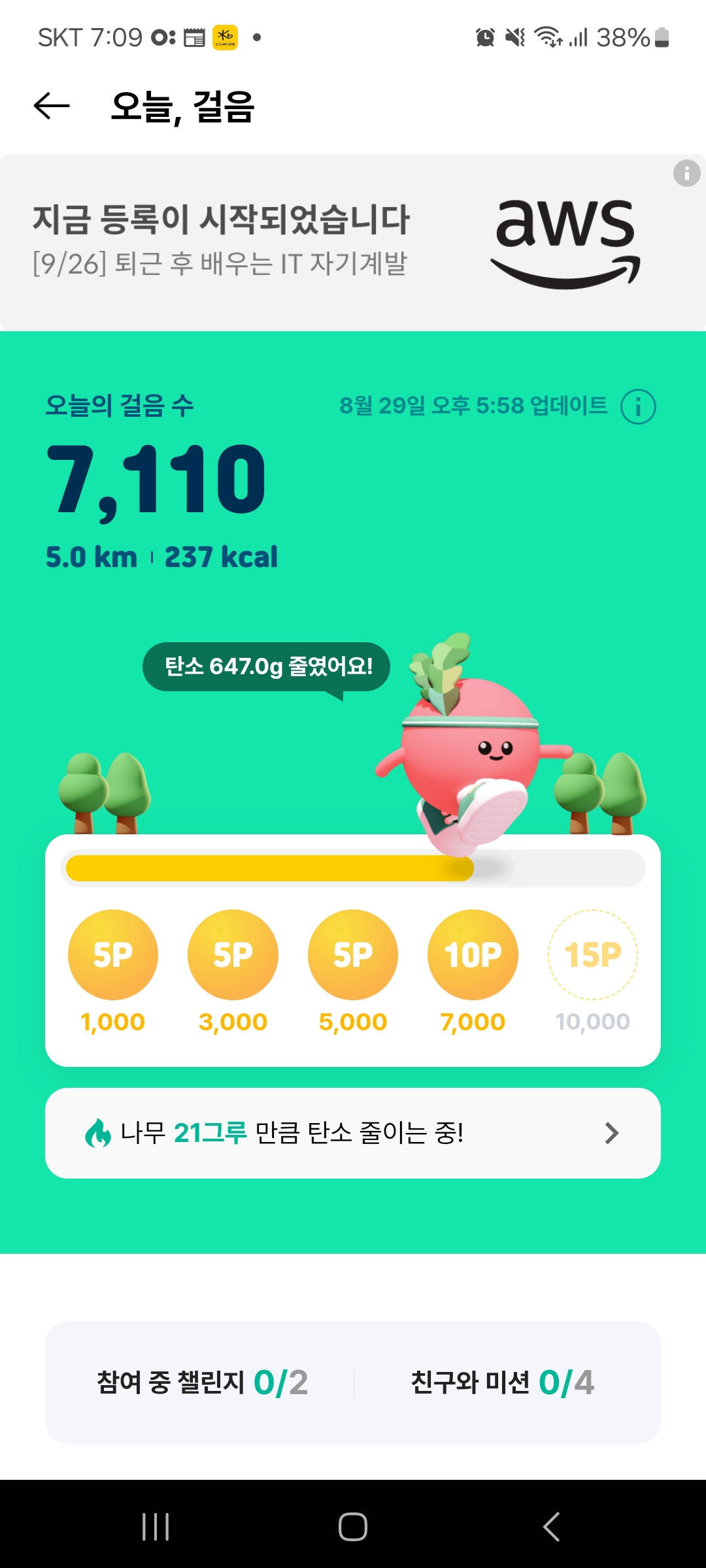Open recent apps from navigation bar
The height and width of the screenshot is (1568, 706).
click(156, 1527)
